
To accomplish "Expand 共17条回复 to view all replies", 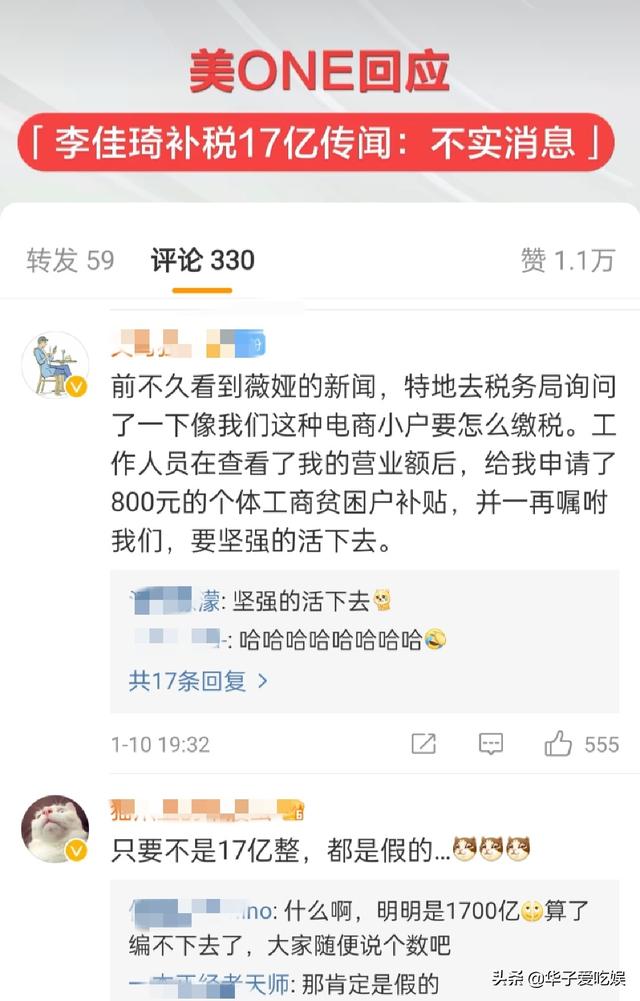I will click(x=198, y=681).
